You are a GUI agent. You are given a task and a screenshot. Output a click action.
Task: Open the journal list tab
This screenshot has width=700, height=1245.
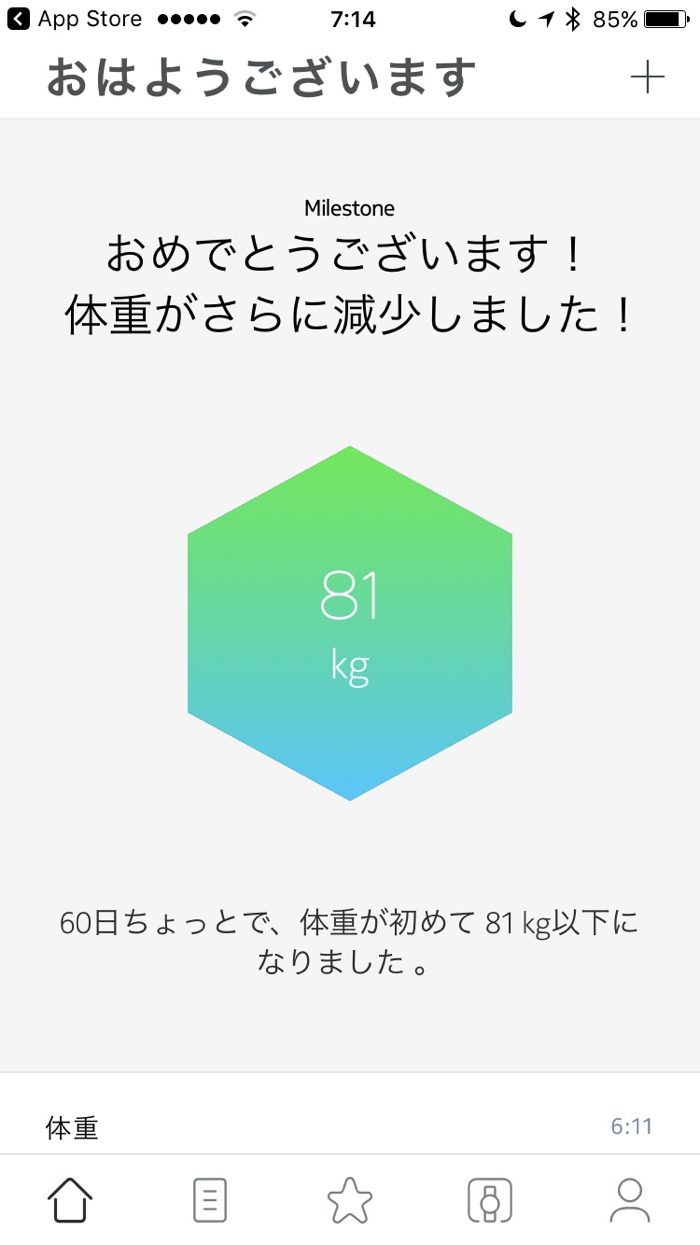(210, 1200)
